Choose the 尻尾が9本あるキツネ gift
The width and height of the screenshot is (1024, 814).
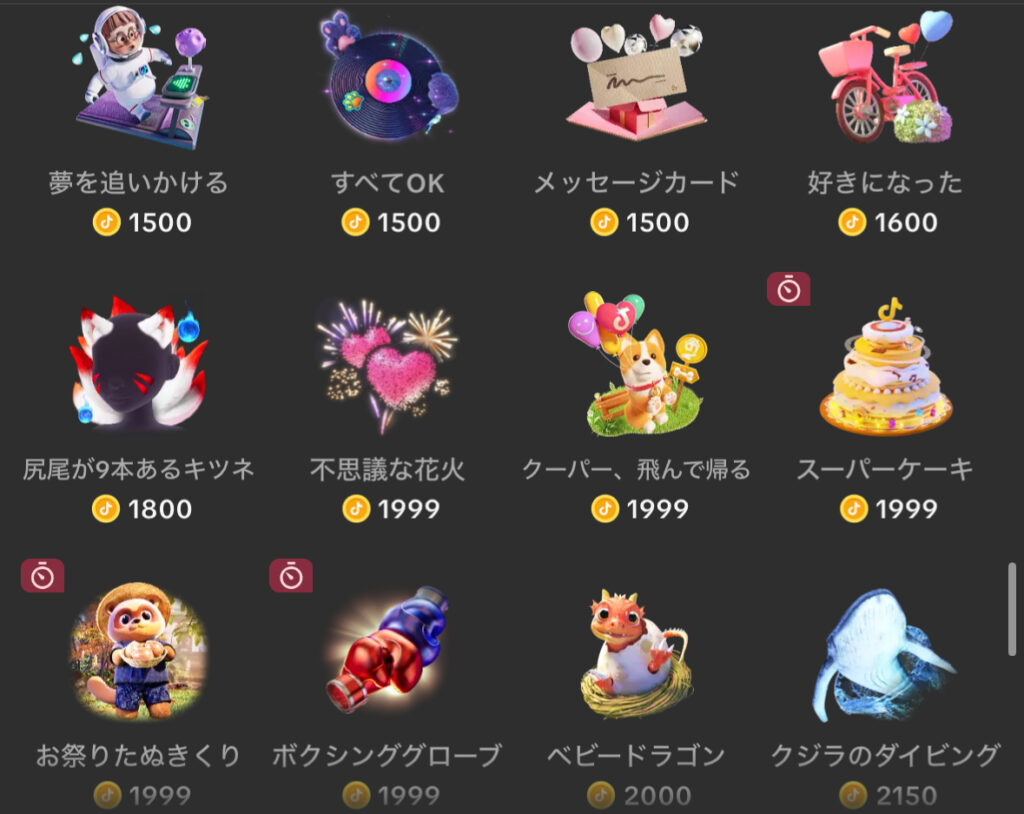point(139,365)
